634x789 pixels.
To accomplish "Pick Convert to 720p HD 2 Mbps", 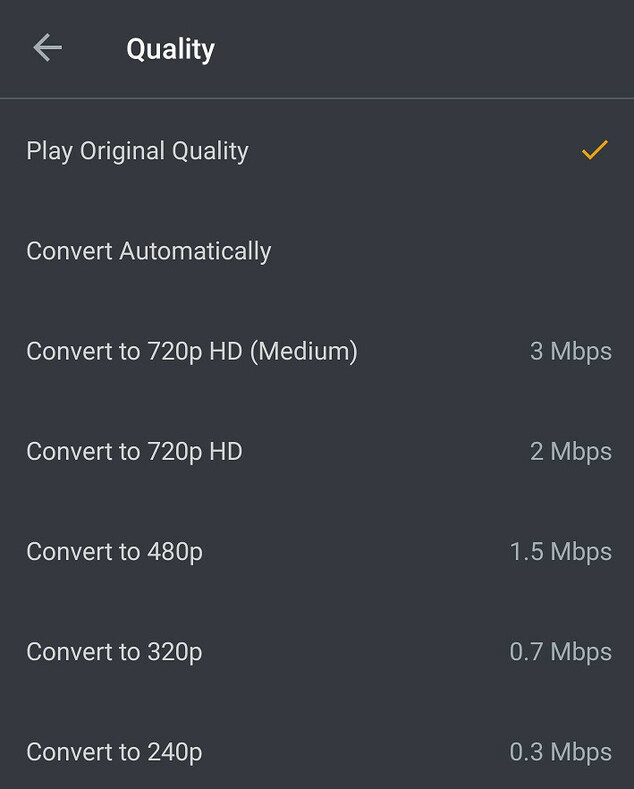I will [x=135, y=451].
